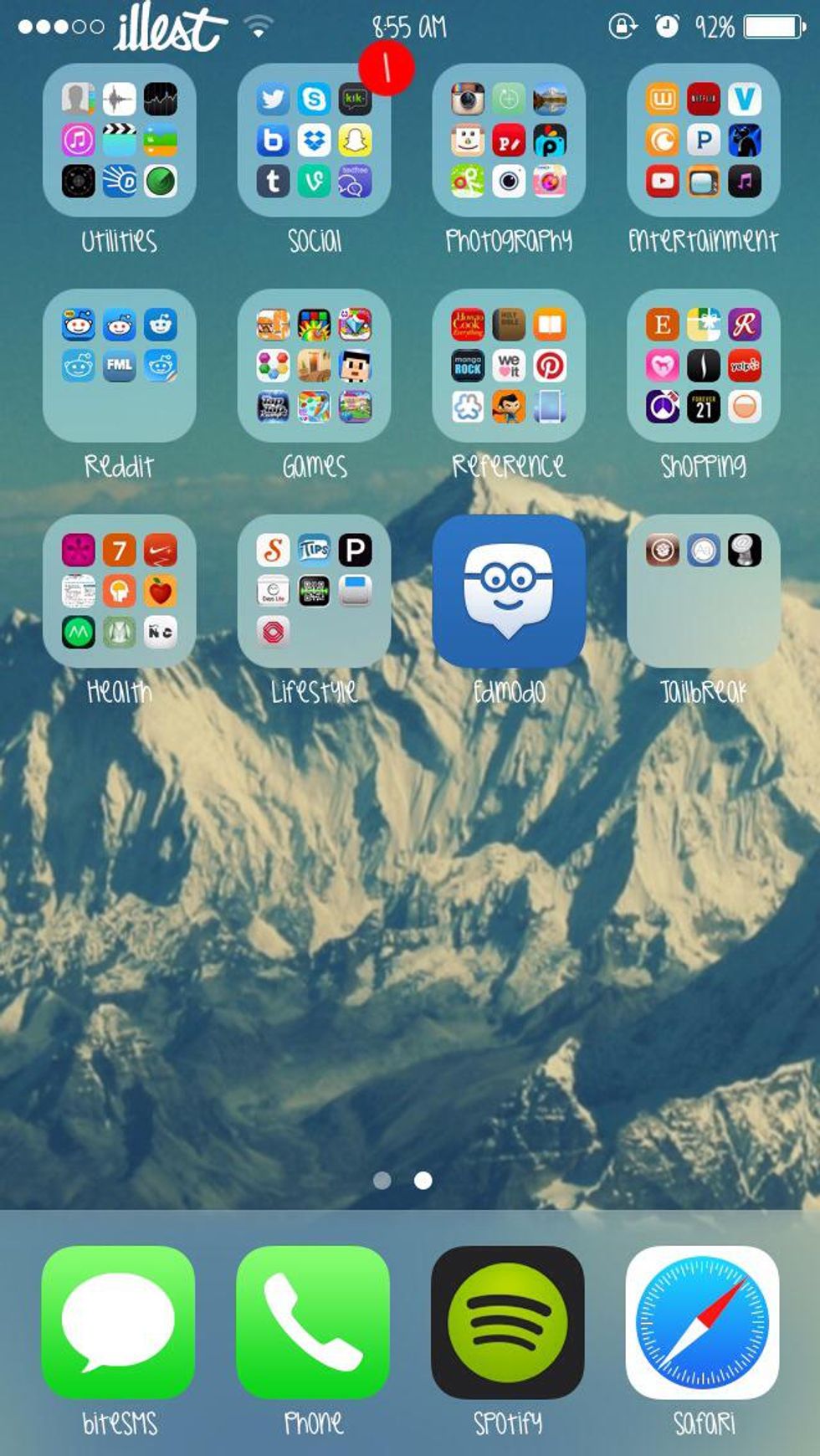Open the Phone app
The width and height of the screenshot is (820, 1456).
(x=313, y=1322)
